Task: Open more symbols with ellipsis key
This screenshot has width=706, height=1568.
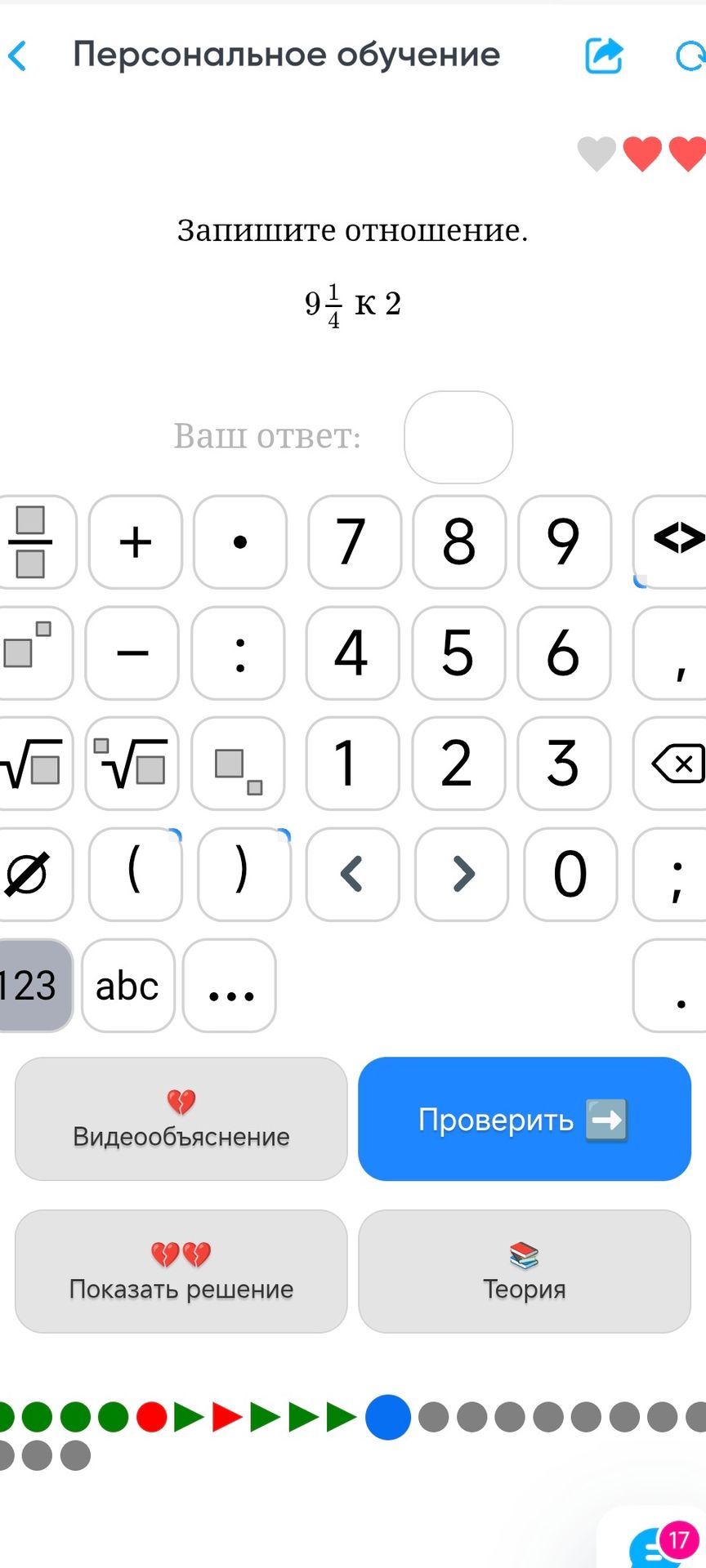Action: (x=230, y=985)
